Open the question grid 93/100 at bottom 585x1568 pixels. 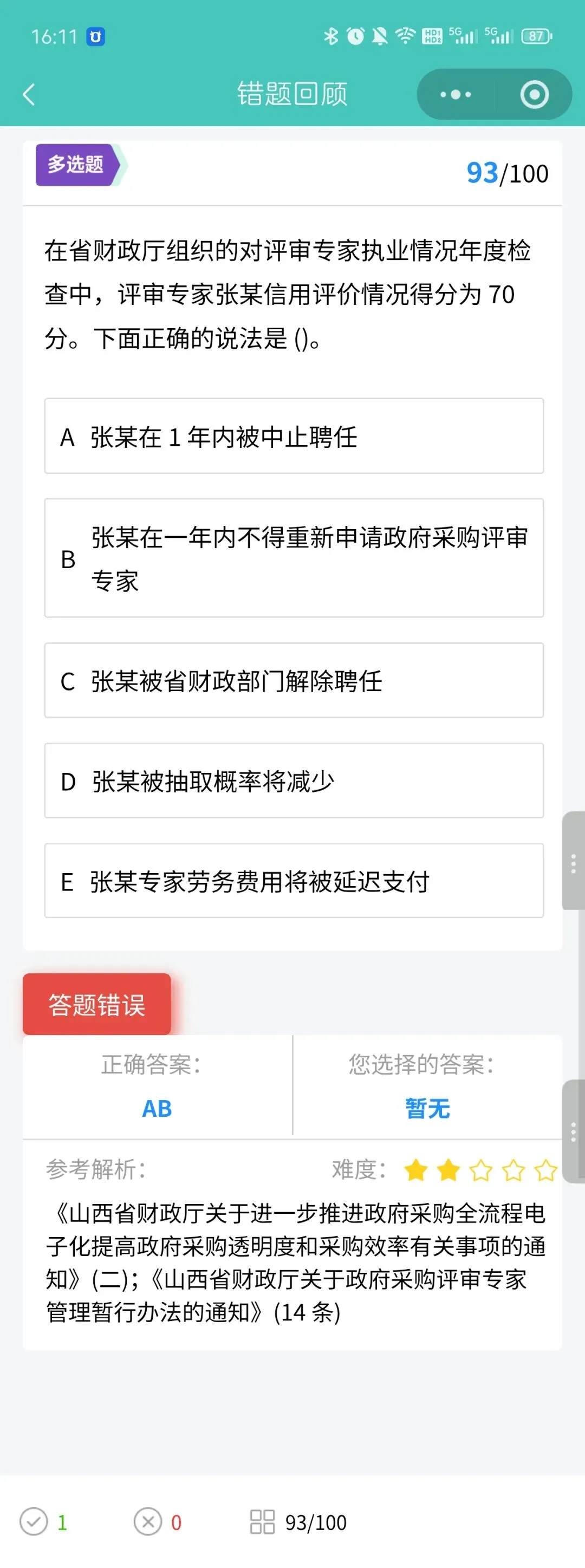click(298, 1523)
